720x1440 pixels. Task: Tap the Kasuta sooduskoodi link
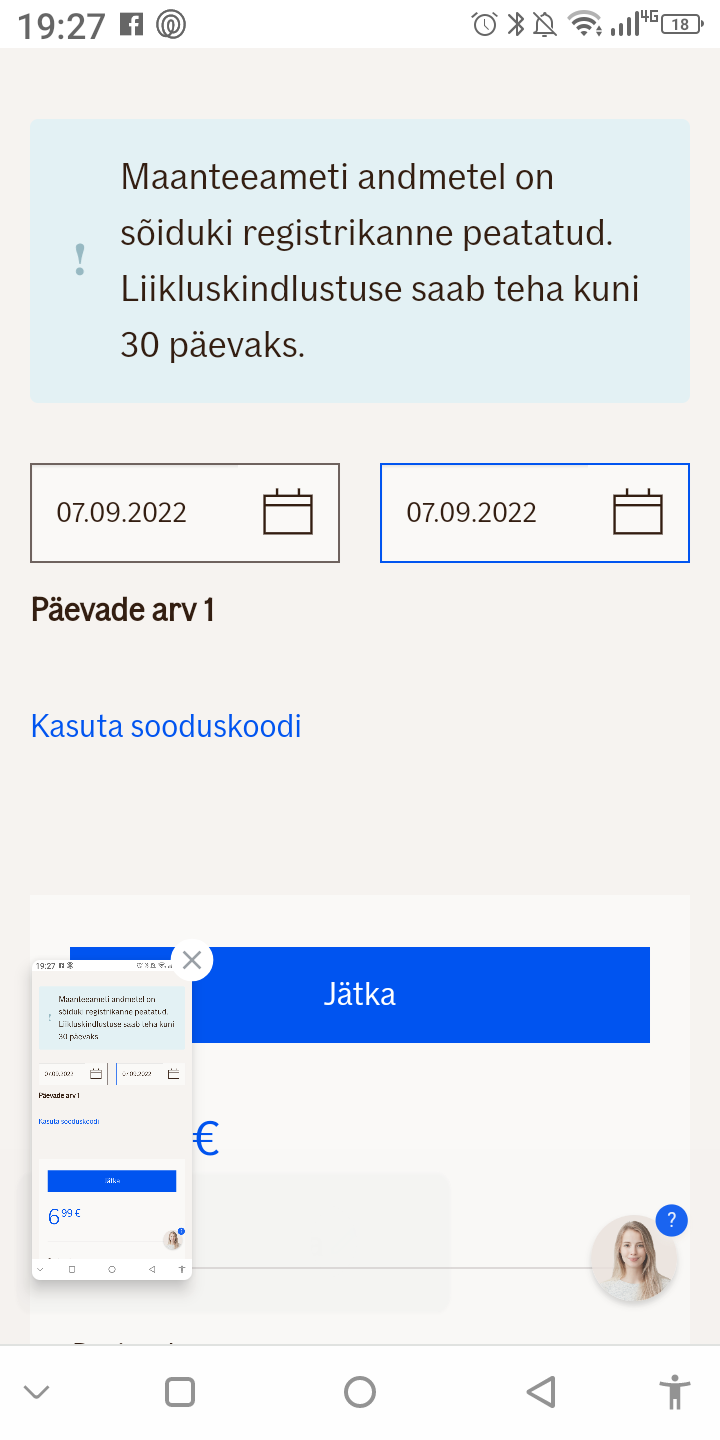(x=166, y=726)
